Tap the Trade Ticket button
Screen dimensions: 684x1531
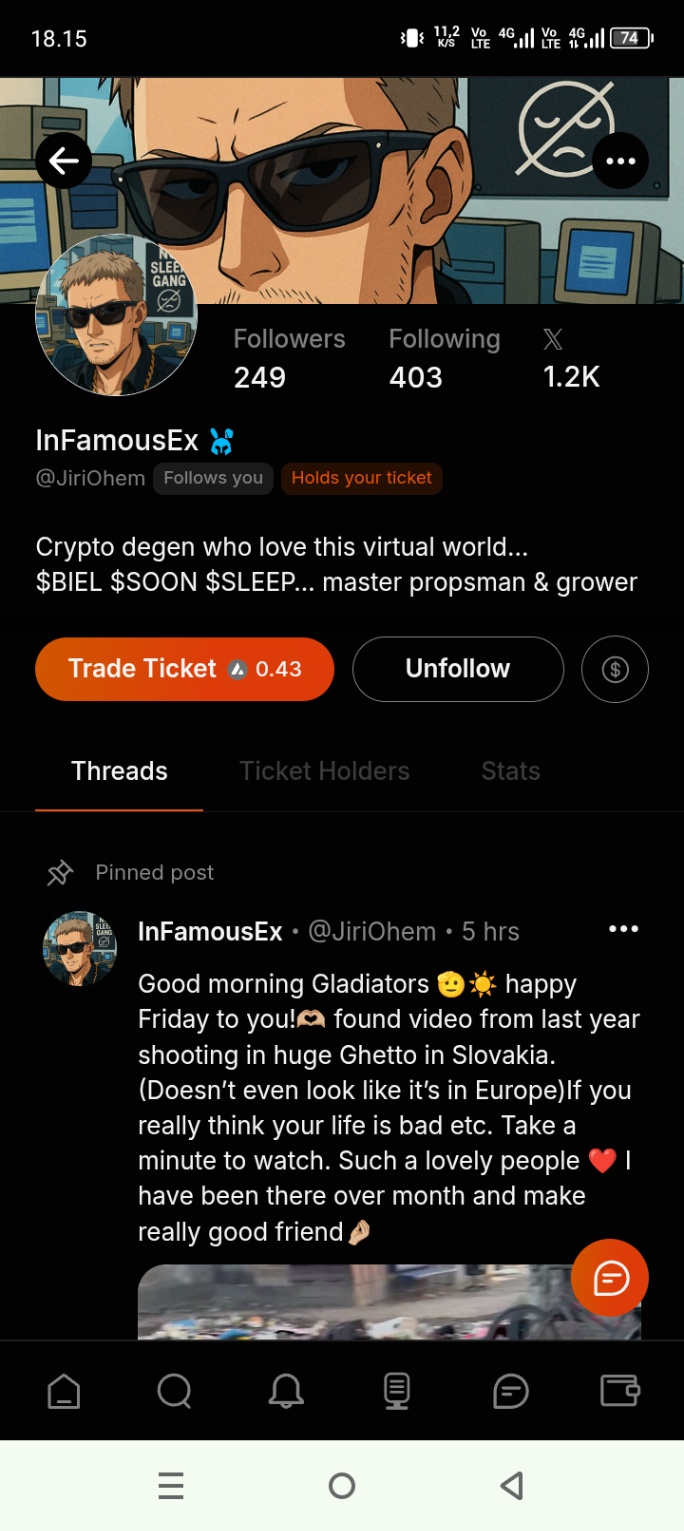[x=184, y=669]
